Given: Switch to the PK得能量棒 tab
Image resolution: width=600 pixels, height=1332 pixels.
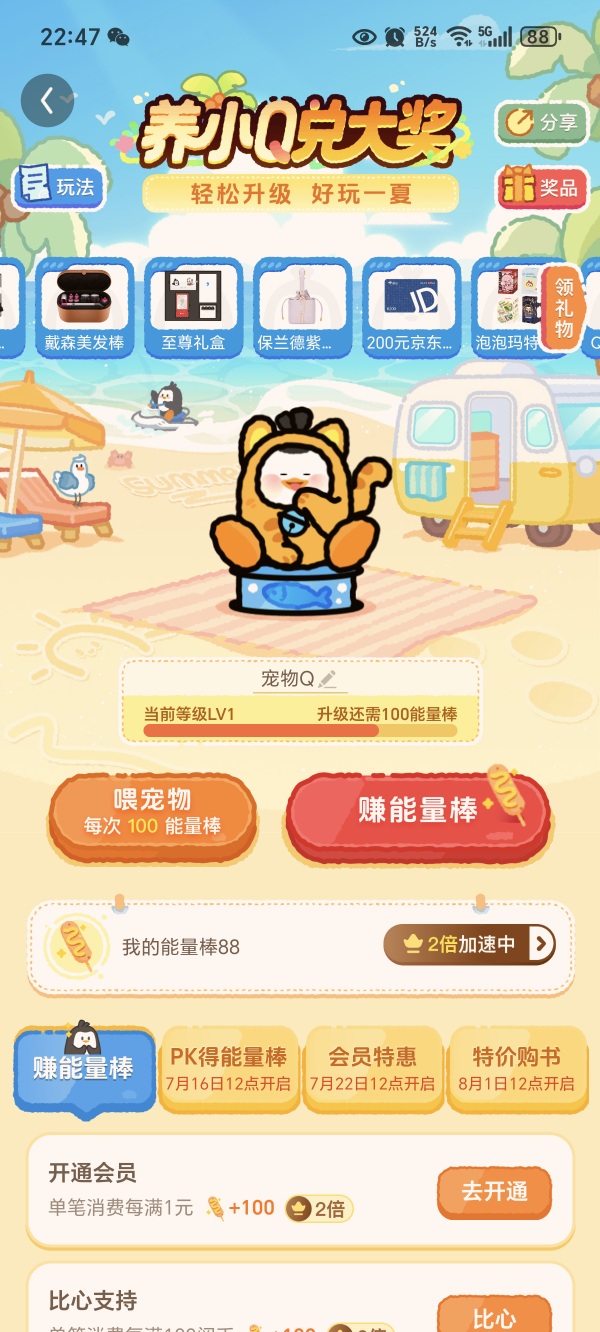Looking at the screenshot, I should point(228,1068).
